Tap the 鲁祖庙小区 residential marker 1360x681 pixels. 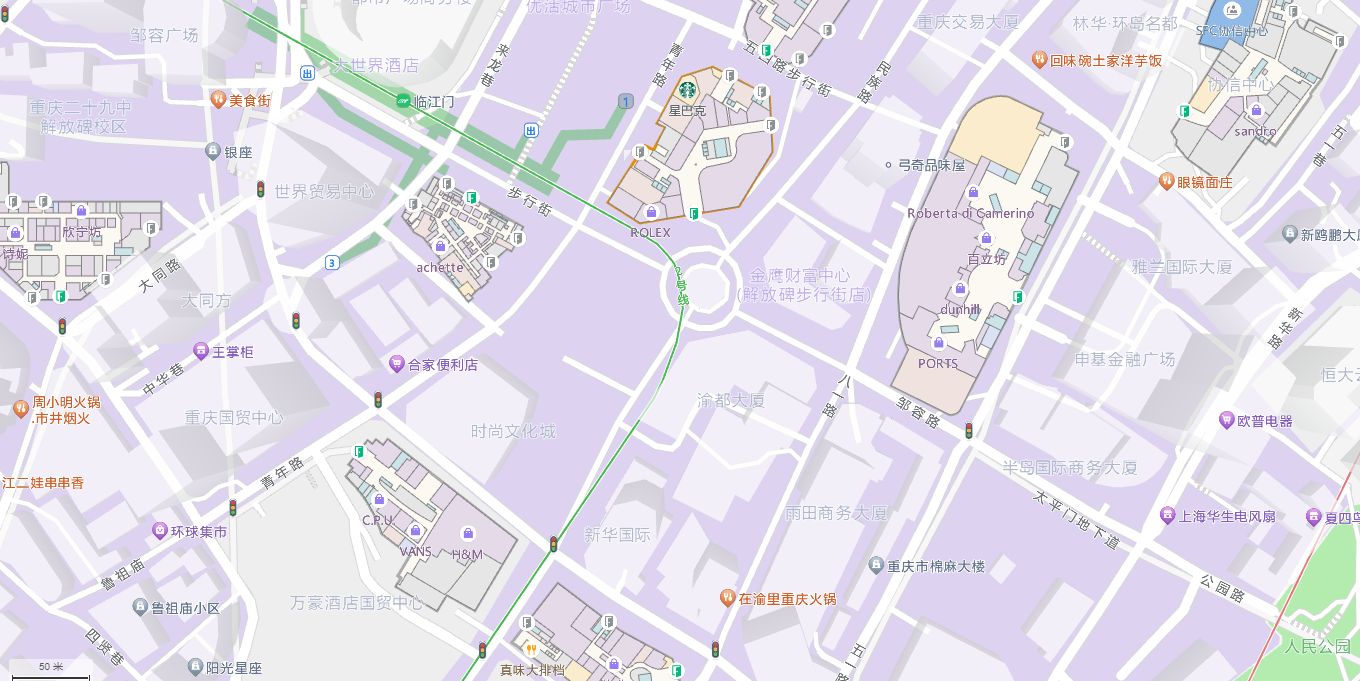(140, 607)
